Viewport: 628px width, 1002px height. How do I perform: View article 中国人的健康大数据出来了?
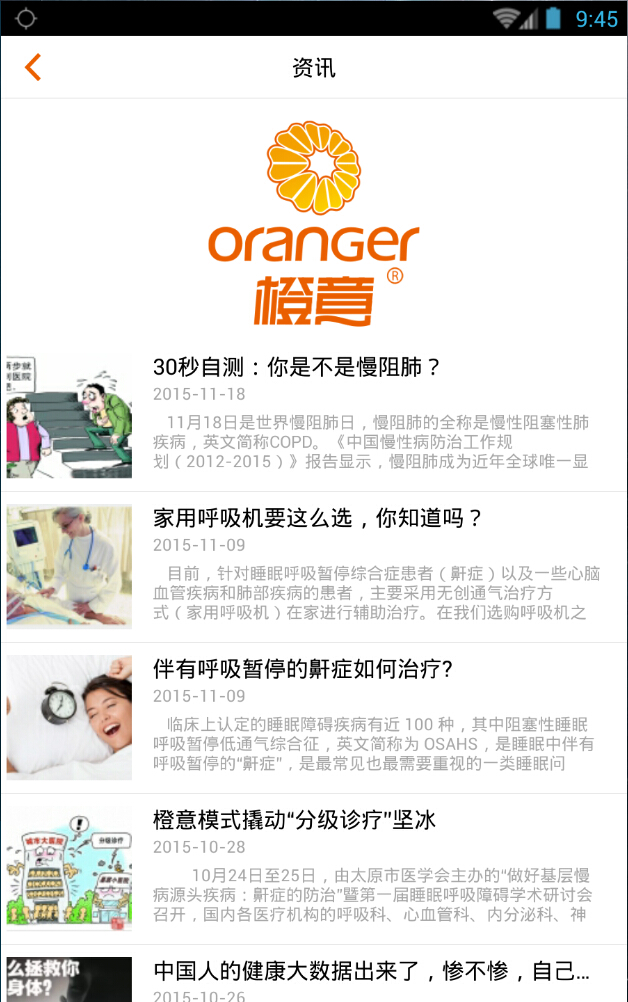click(x=370, y=971)
